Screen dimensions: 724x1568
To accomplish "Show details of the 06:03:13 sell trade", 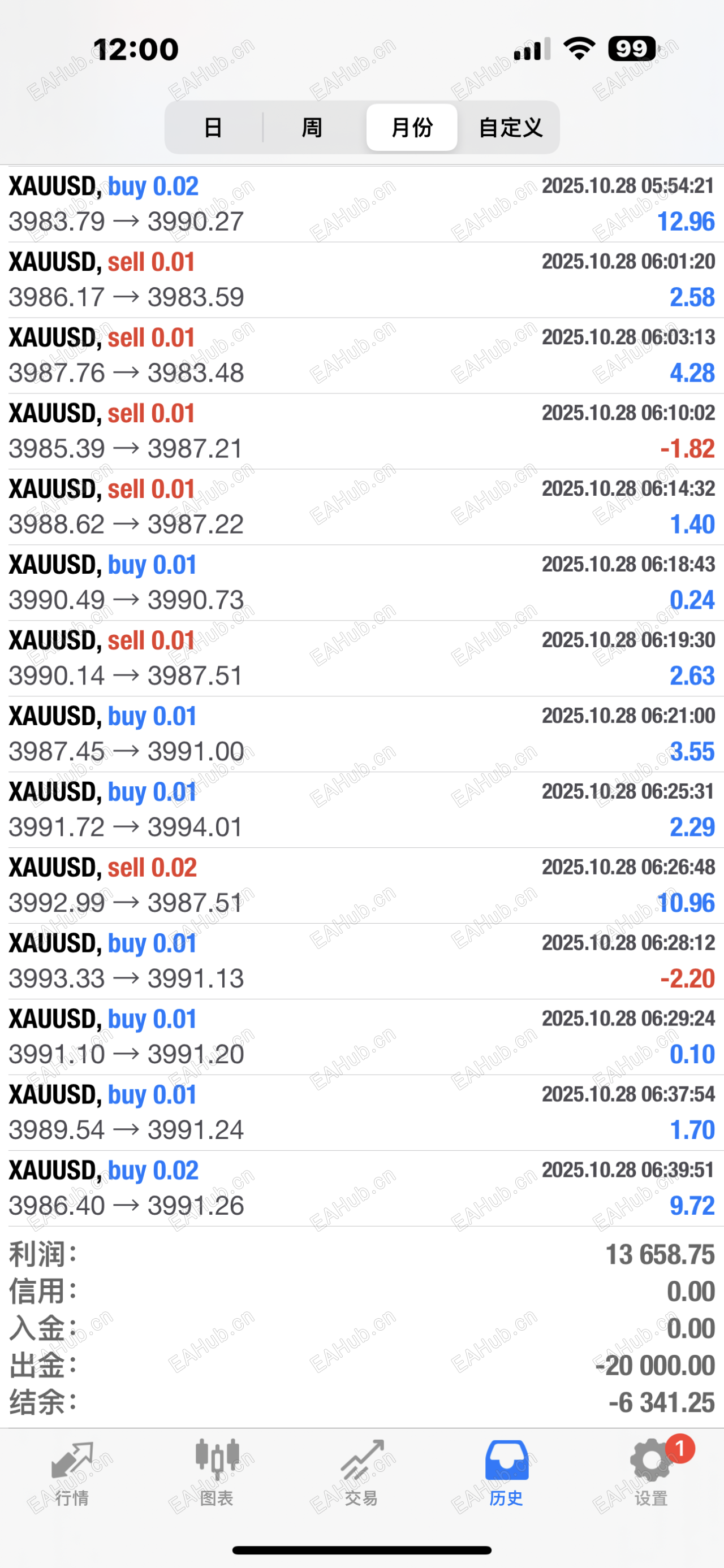I will pyautogui.click(x=361, y=356).
